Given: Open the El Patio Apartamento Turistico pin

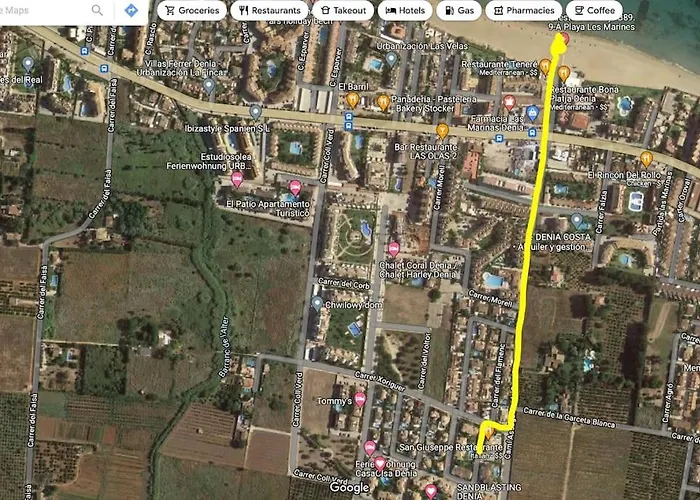Looking at the screenshot, I should click(x=295, y=187).
